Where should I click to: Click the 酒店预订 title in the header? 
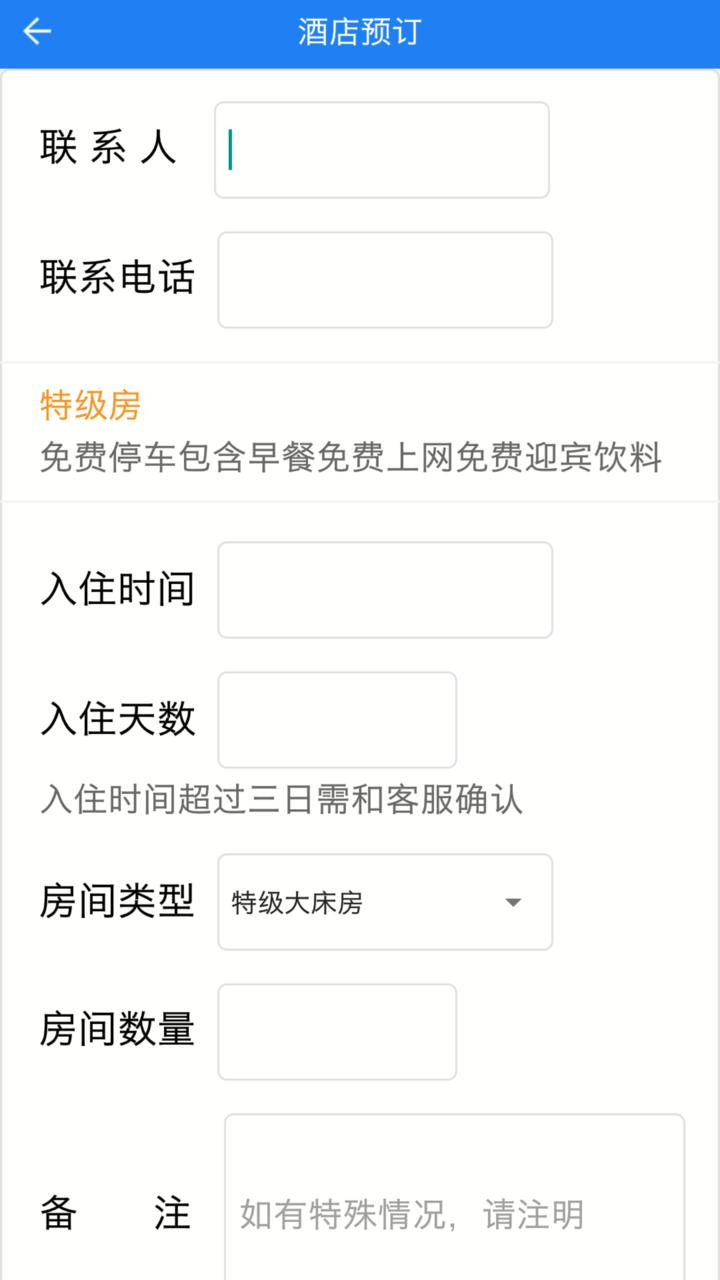pyautogui.click(x=360, y=31)
